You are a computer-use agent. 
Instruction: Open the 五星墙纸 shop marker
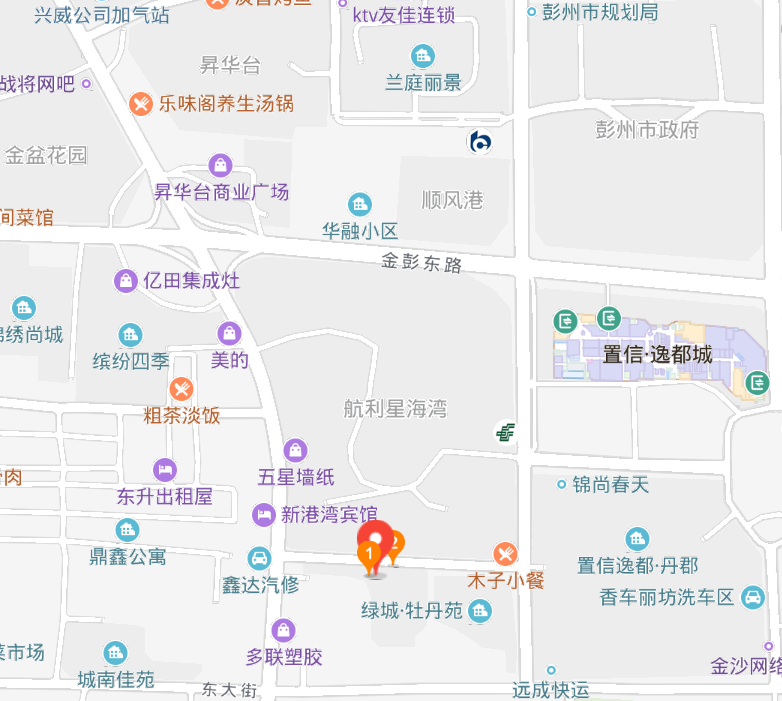click(294, 451)
